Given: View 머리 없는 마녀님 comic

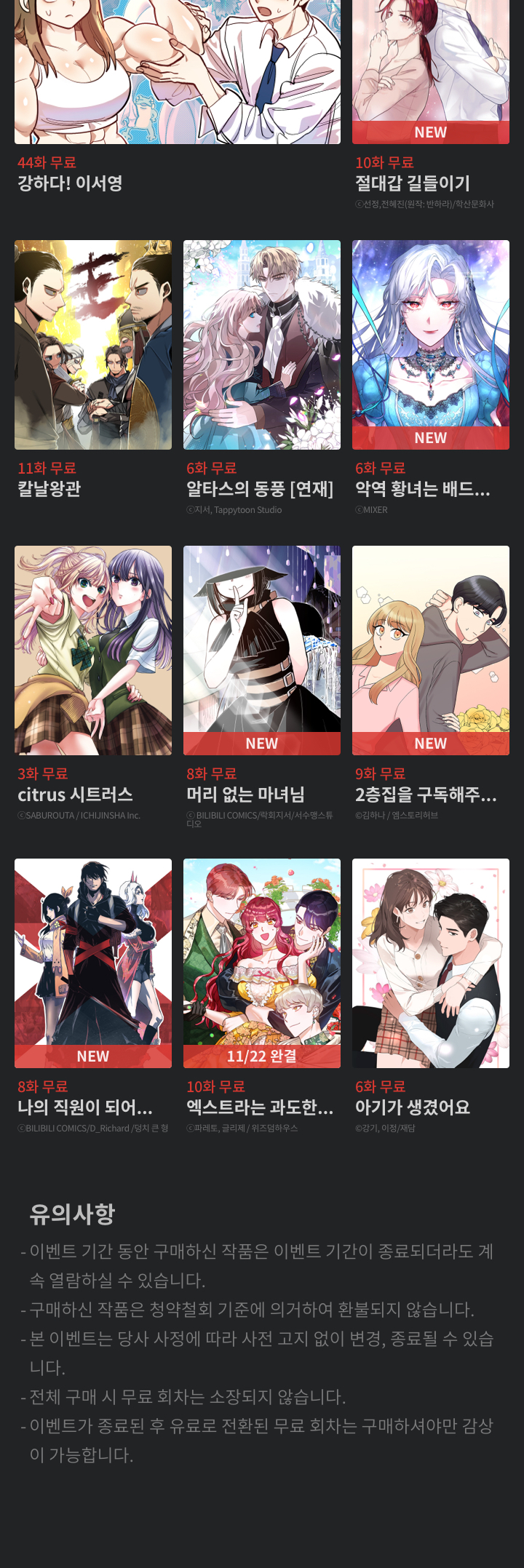Looking at the screenshot, I should (262, 650).
